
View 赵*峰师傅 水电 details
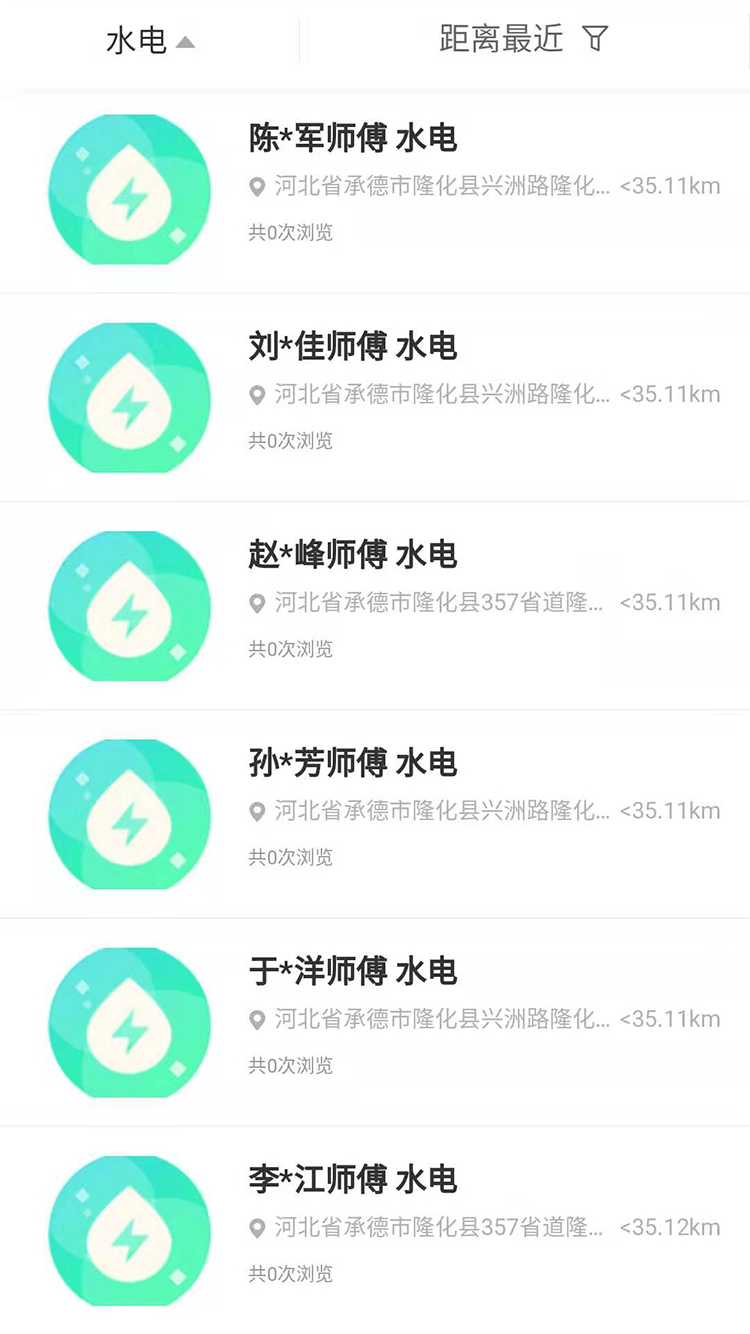(375, 606)
